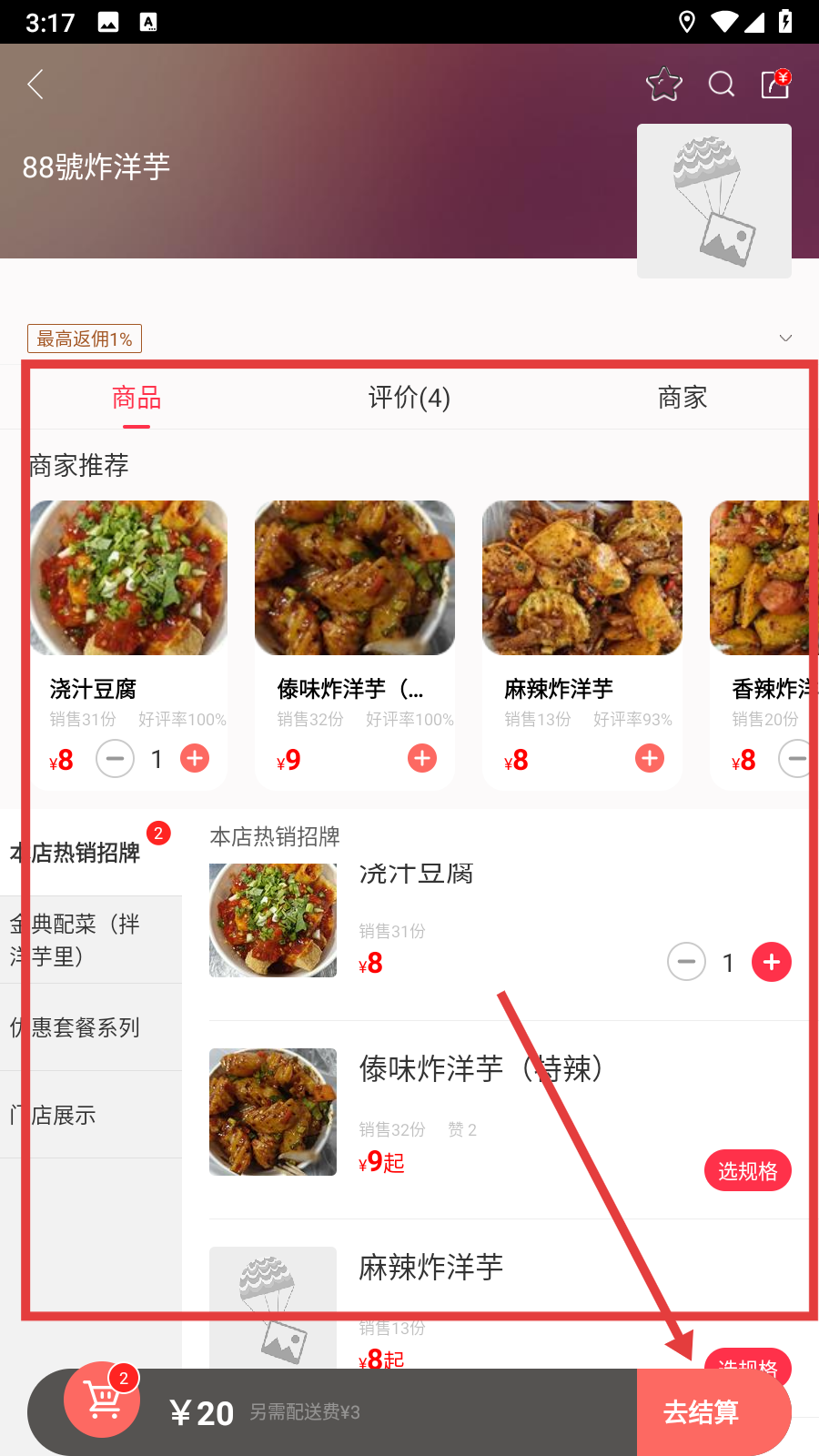Open the share red-packet icon
The height and width of the screenshot is (1456, 819).
coord(776,84)
